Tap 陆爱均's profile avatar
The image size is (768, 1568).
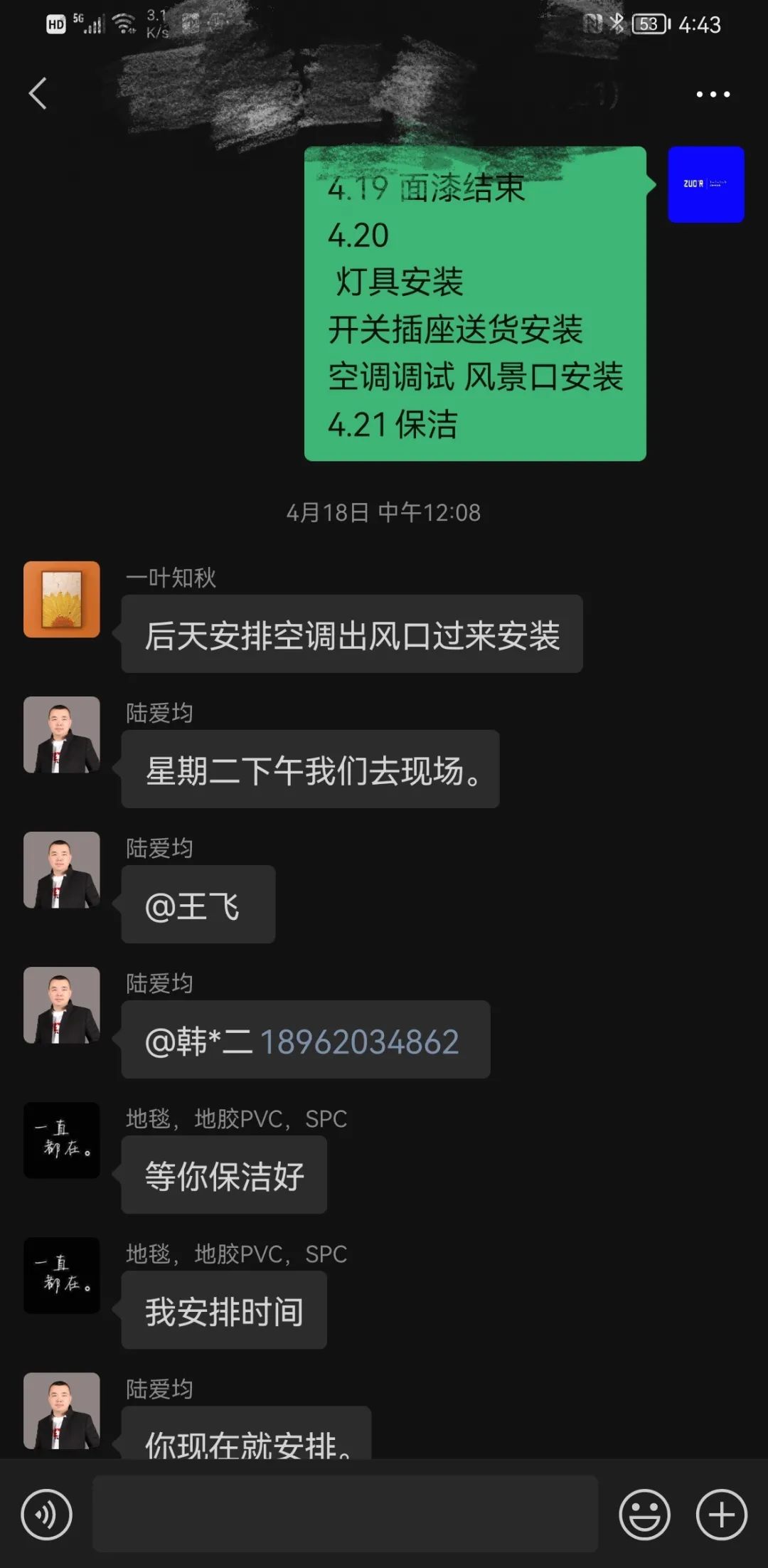pyautogui.click(x=61, y=734)
